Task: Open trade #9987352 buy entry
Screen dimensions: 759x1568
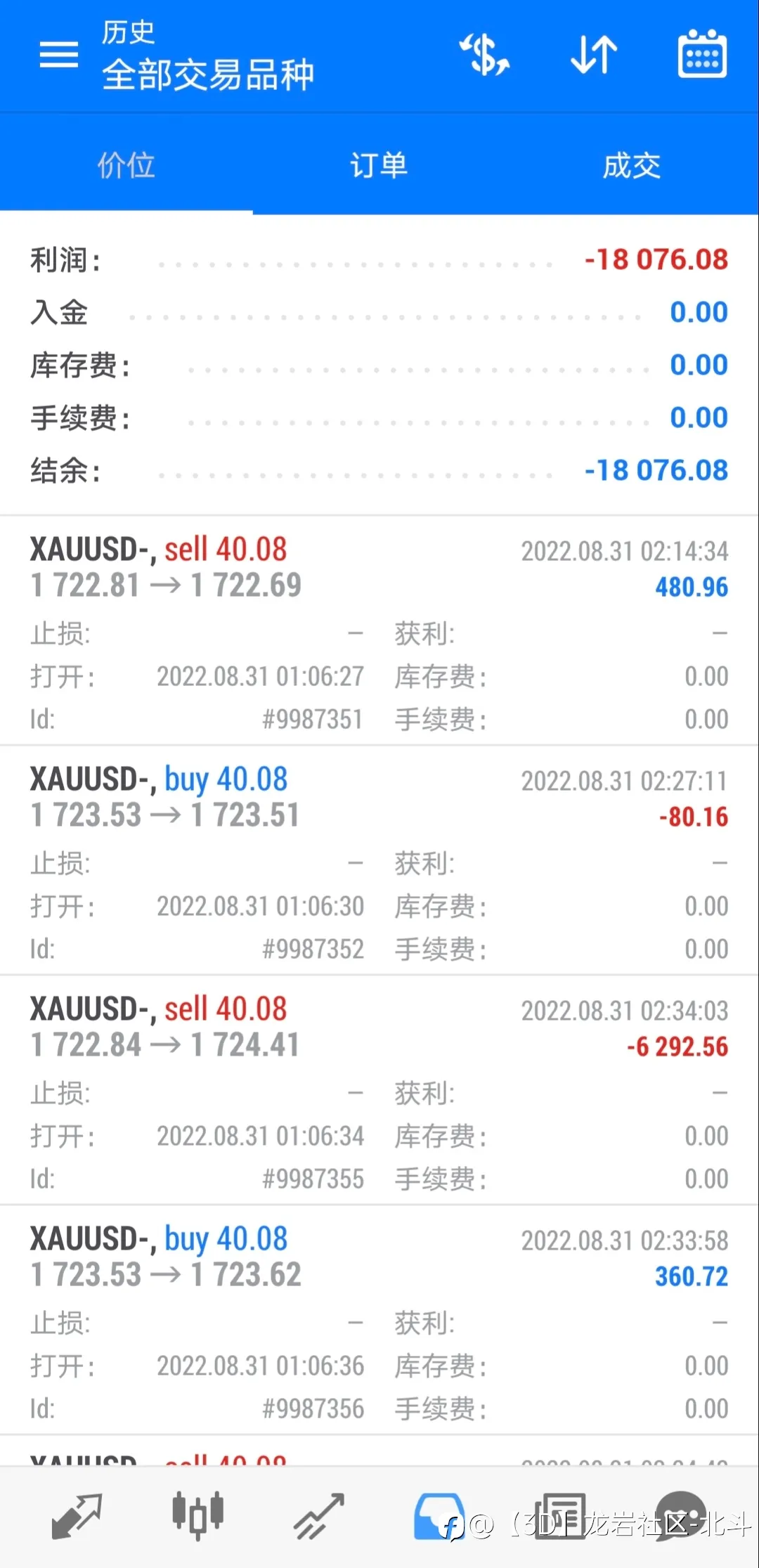Action: 379,860
